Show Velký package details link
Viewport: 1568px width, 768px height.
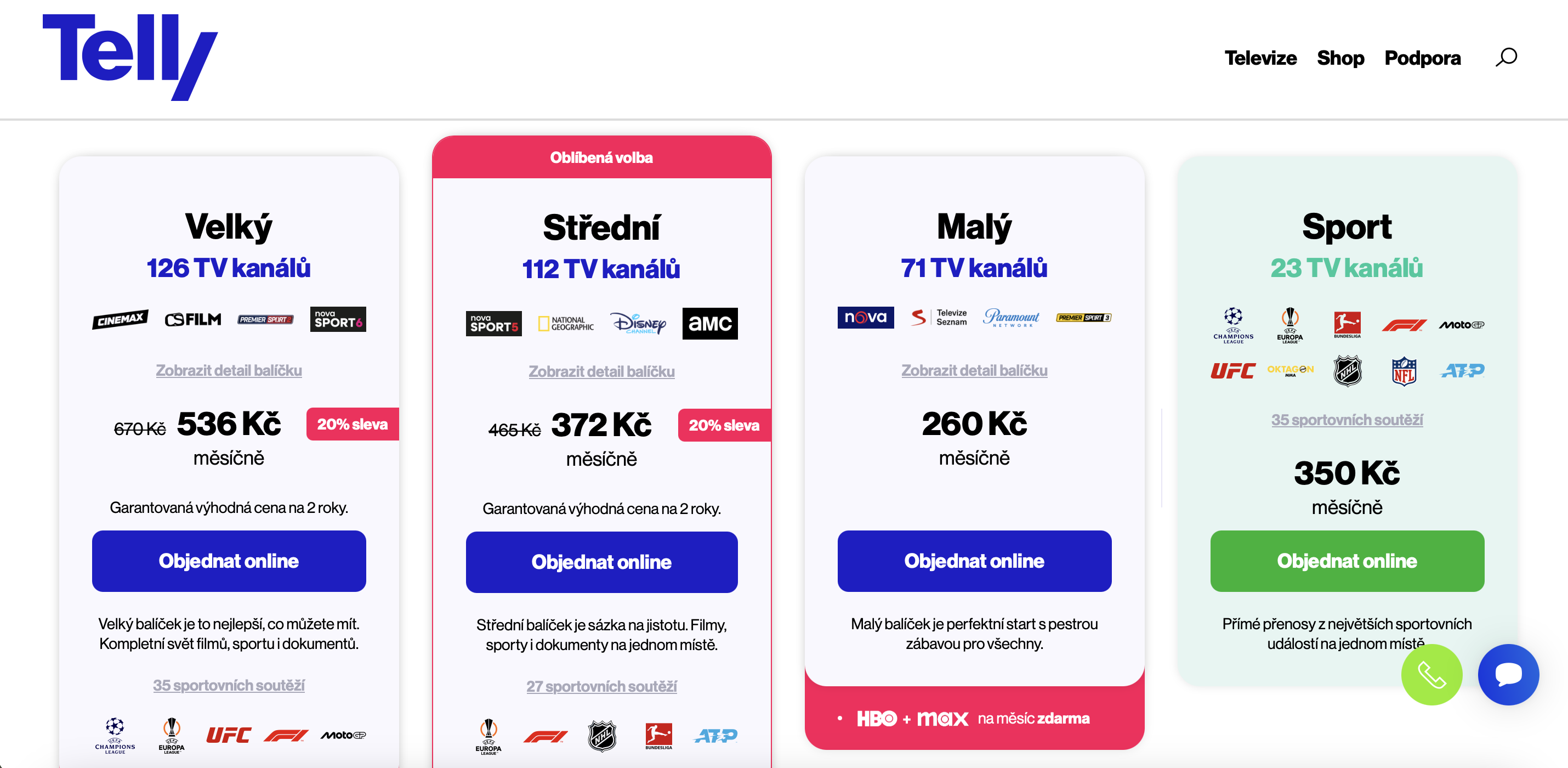click(229, 370)
